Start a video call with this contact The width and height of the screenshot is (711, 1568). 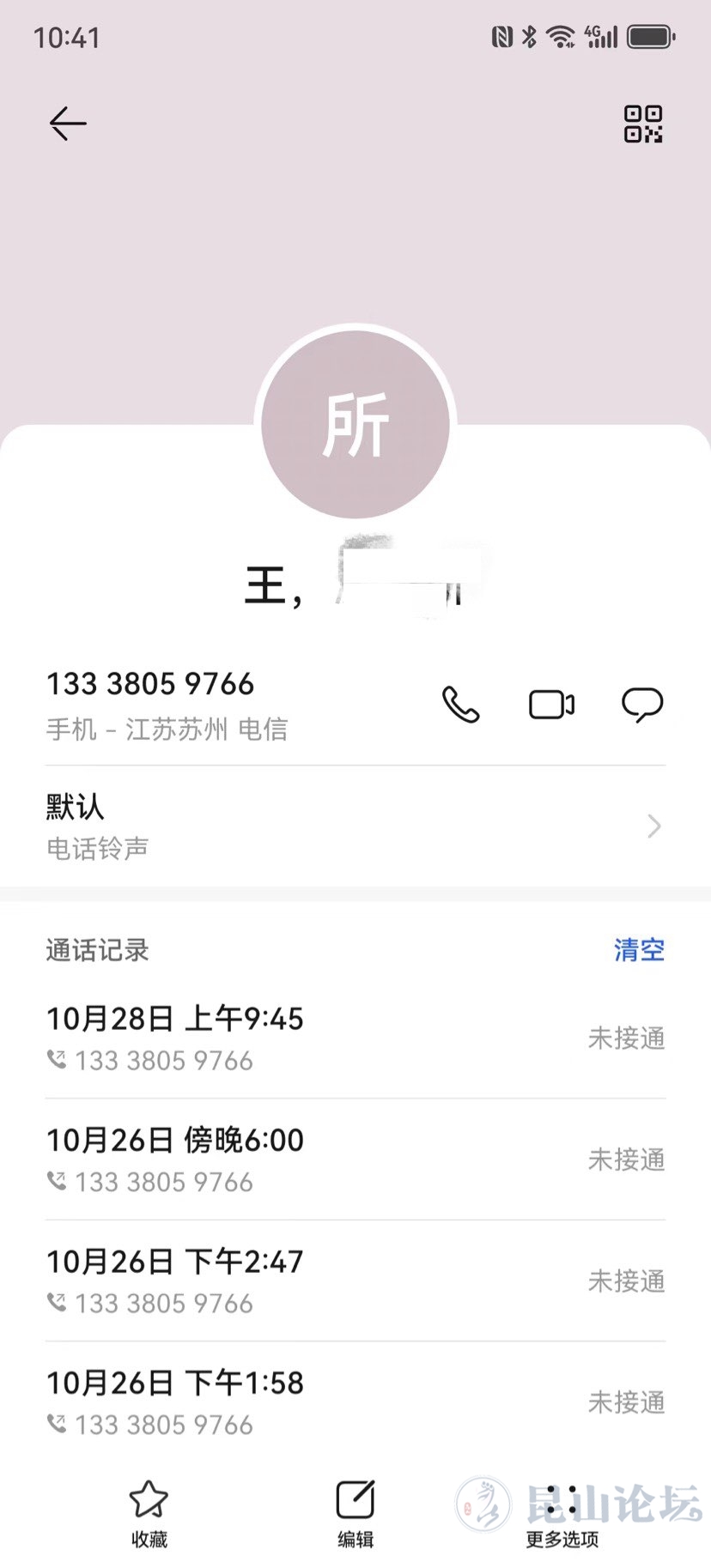pyautogui.click(x=551, y=705)
